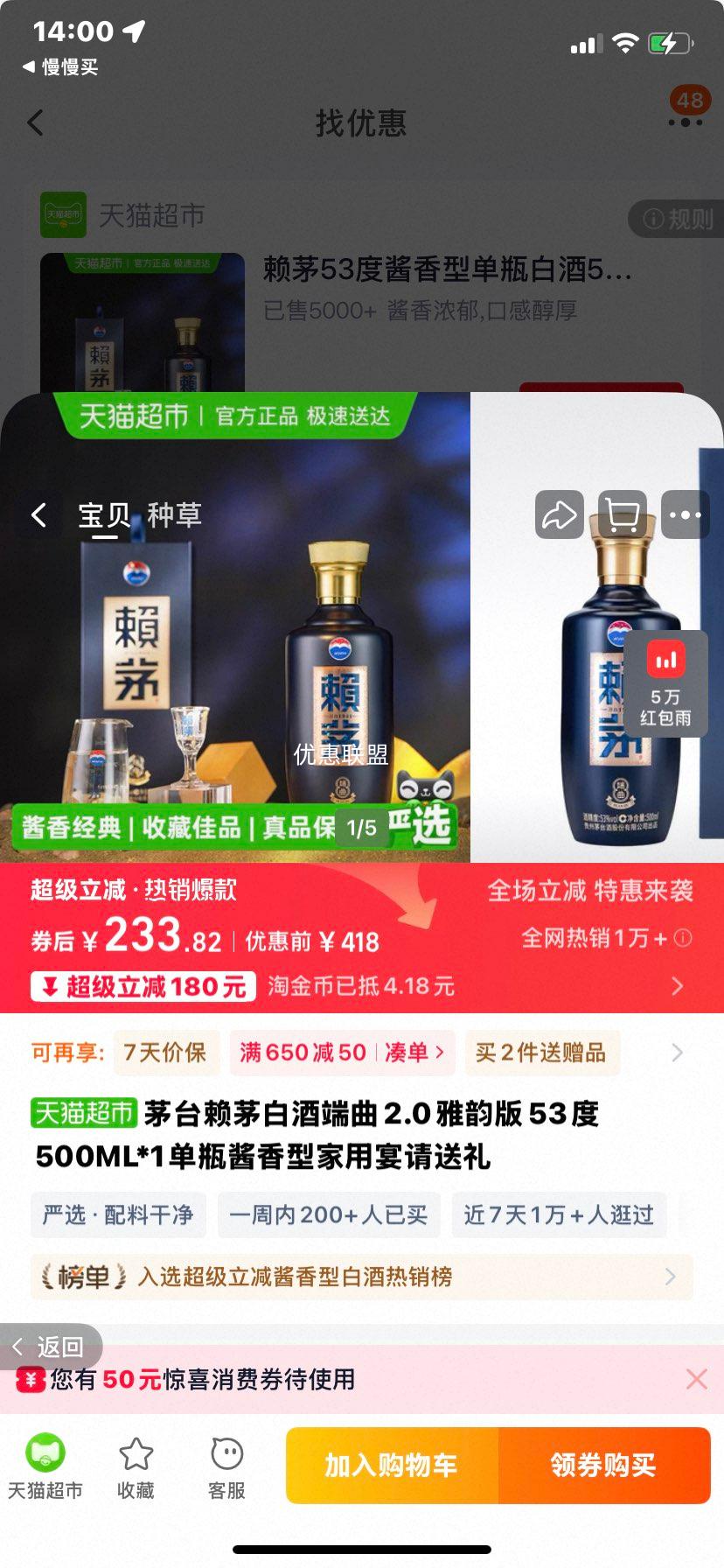Tap the share icon above the product image
This screenshot has height=1568, width=724.
pyautogui.click(x=558, y=515)
